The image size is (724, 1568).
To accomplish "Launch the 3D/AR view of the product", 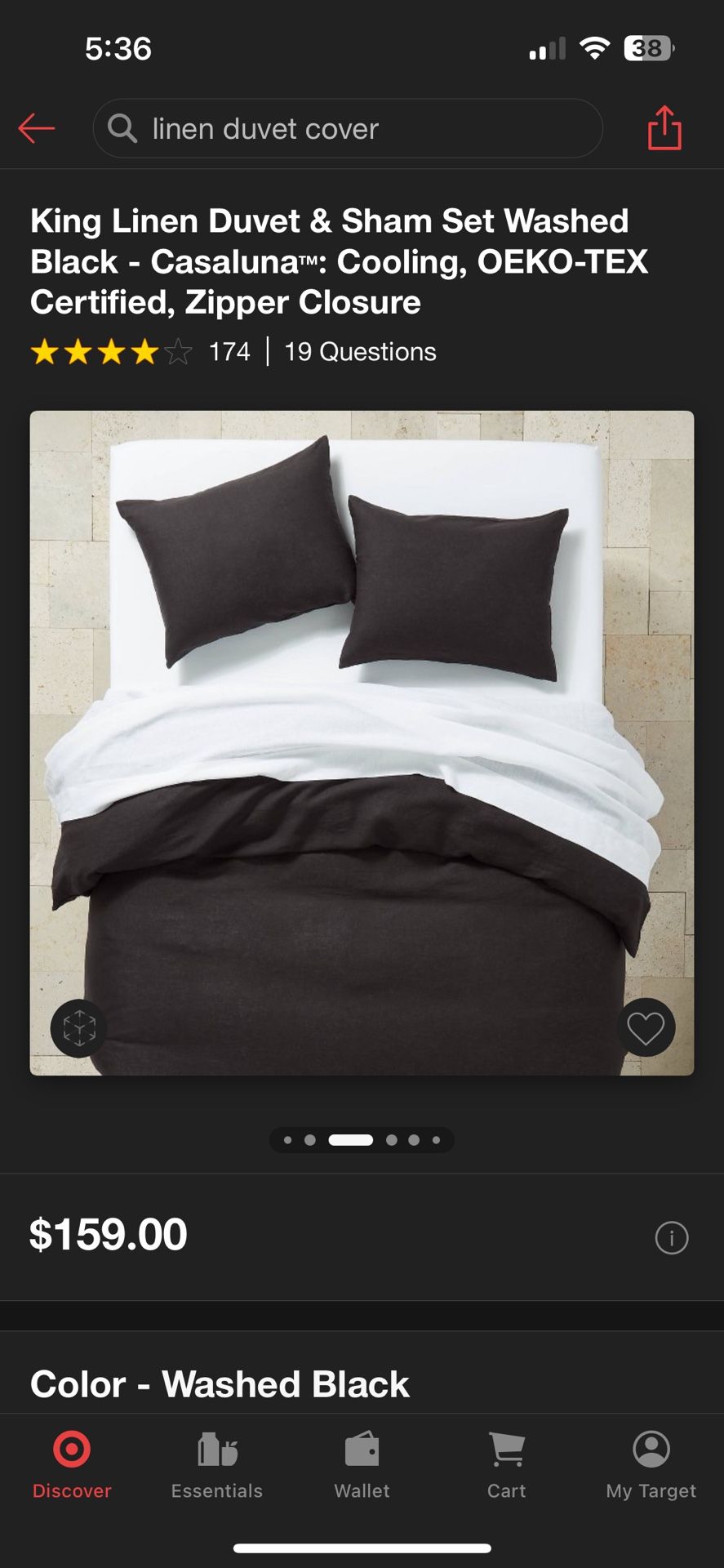I will pos(78,1028).
